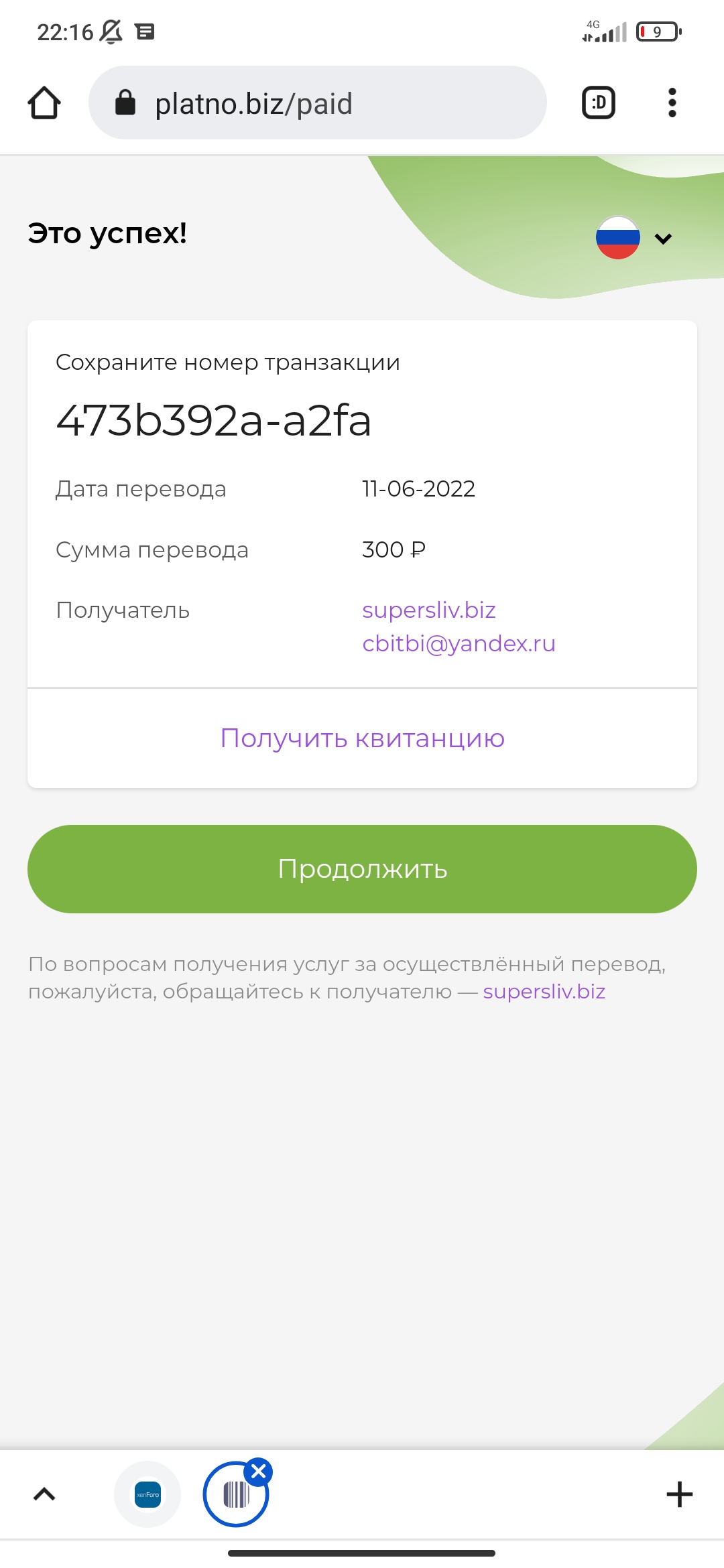Tap the green Продолжить button
Viewport: 724px width, 1568px height.
point(362,869)
